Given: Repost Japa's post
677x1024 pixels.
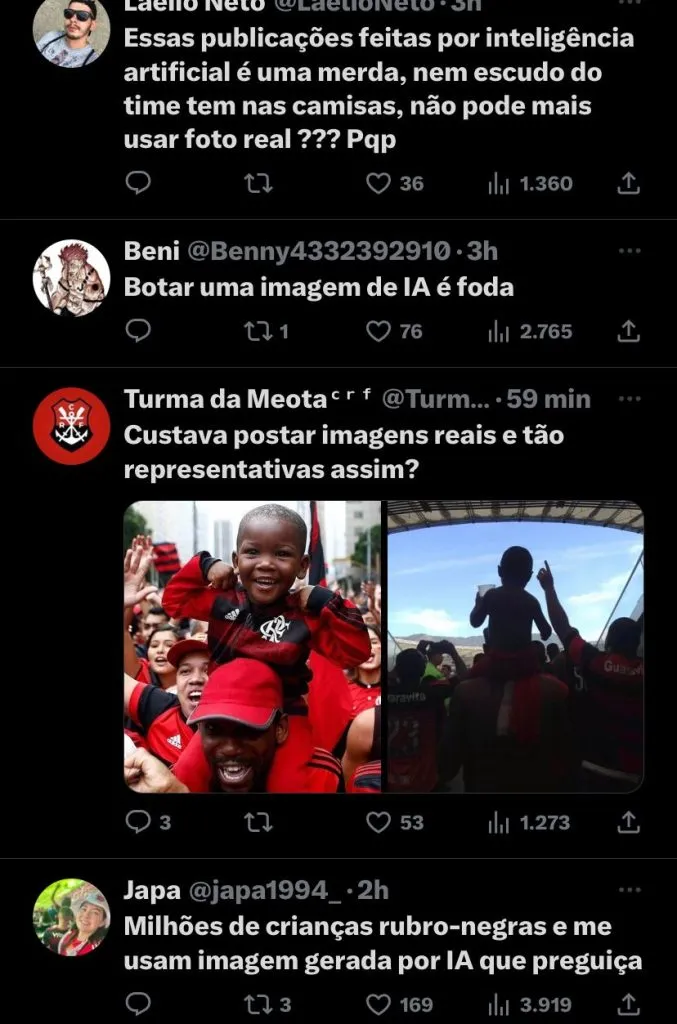Looking at the screenshot, I should pos(257,1004).
